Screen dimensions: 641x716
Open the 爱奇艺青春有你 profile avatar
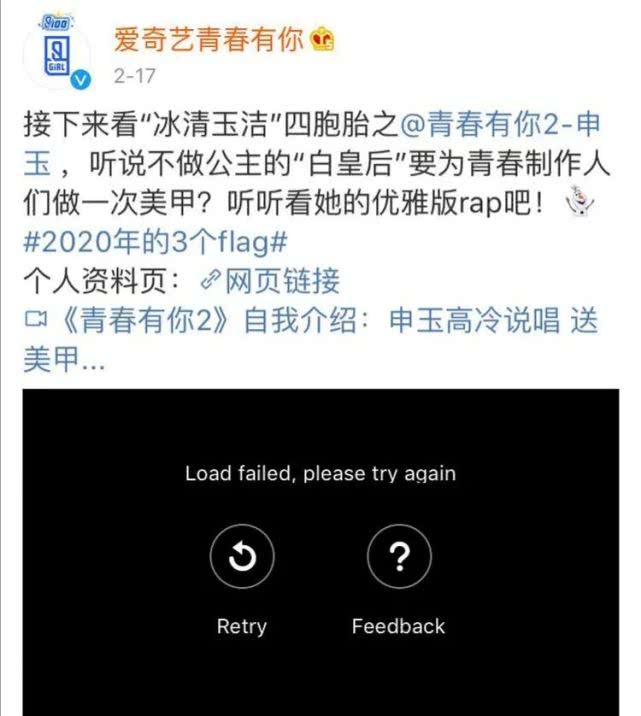57,52
